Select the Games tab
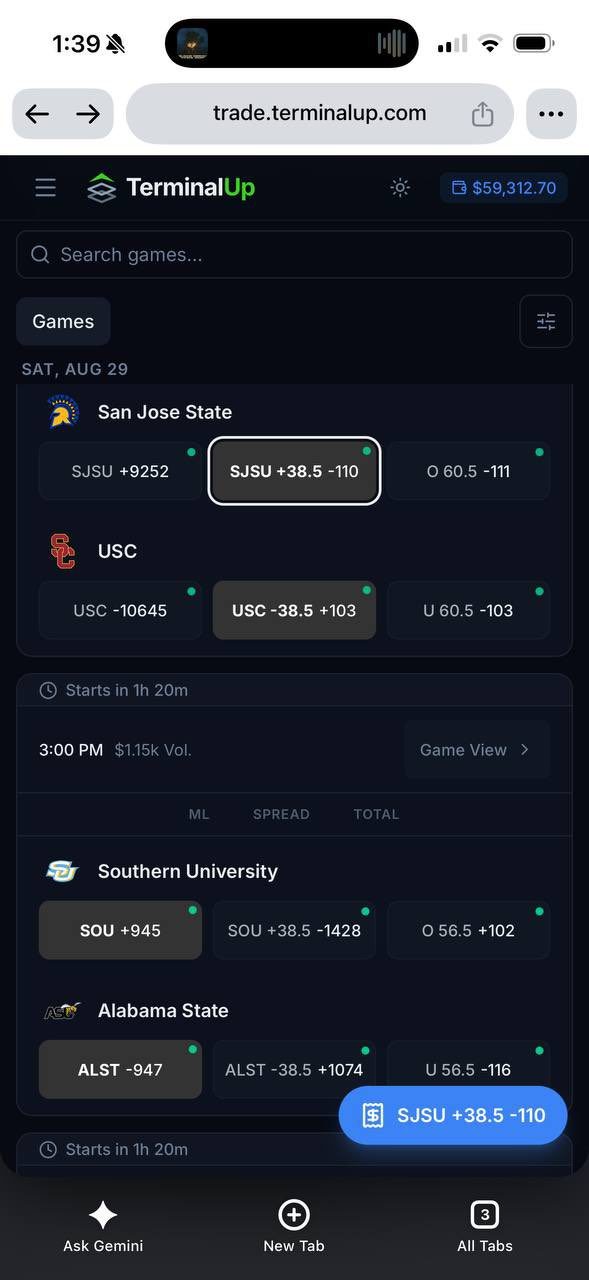Screen dimensions: 589x1280 [63, 322]
